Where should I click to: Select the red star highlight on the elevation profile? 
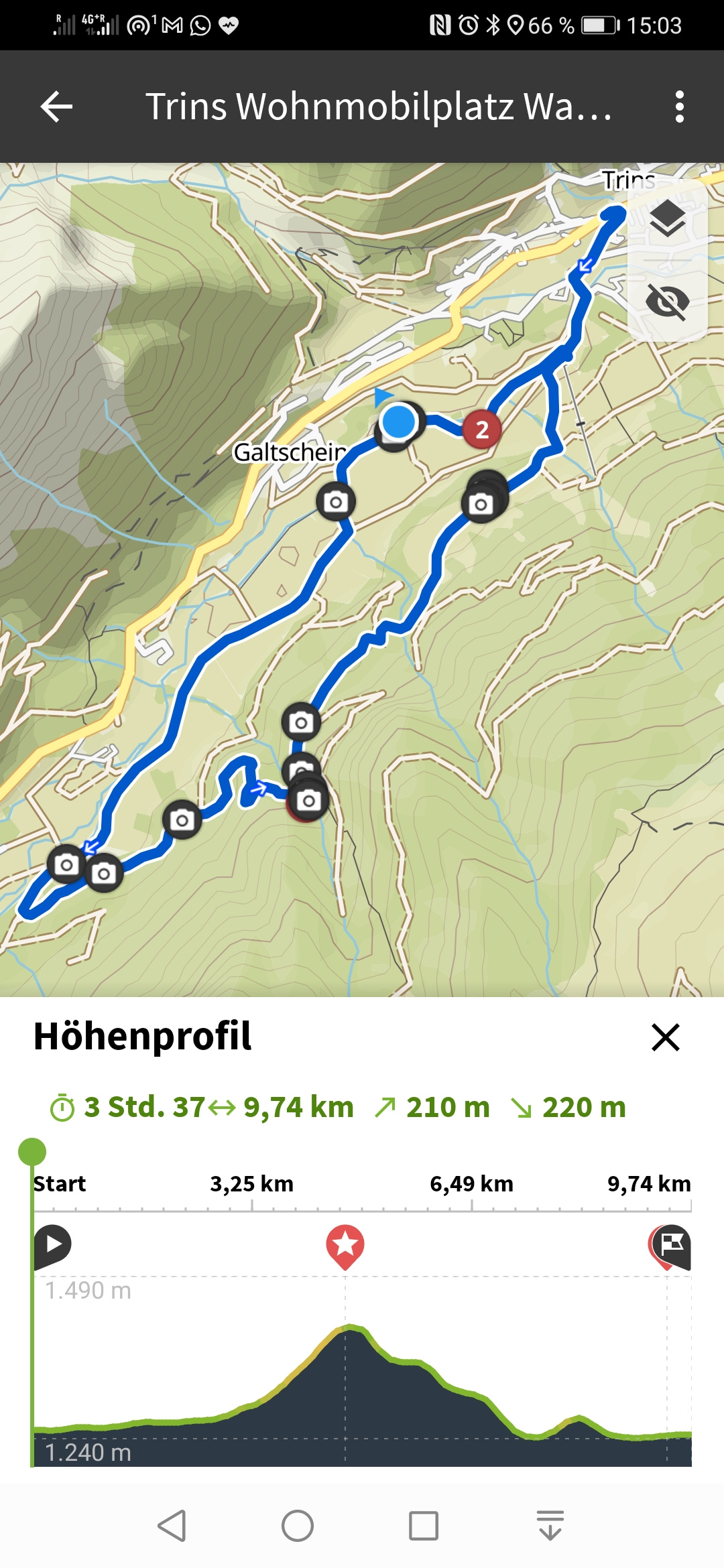click(345, 1247)
